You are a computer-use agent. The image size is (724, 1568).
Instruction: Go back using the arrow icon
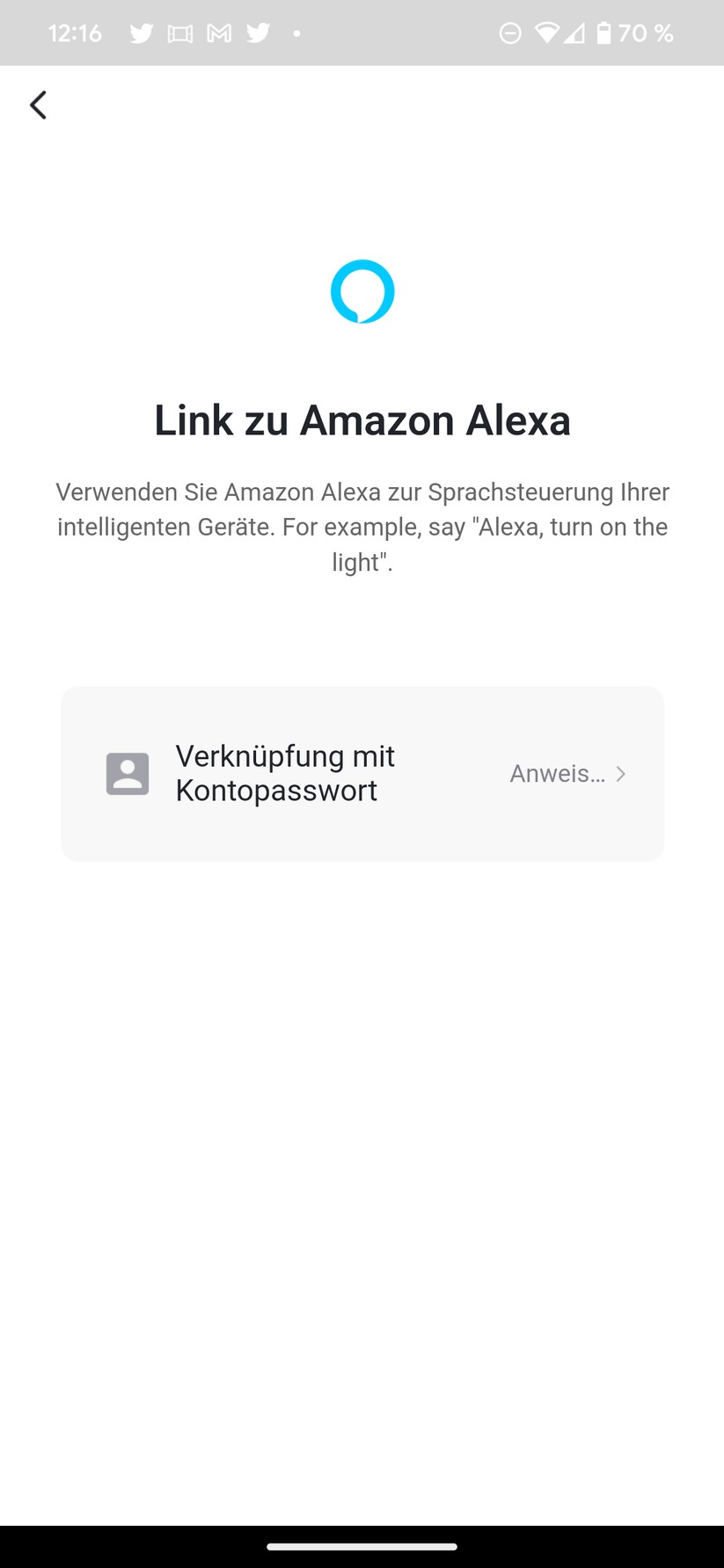tap(38, 105)
